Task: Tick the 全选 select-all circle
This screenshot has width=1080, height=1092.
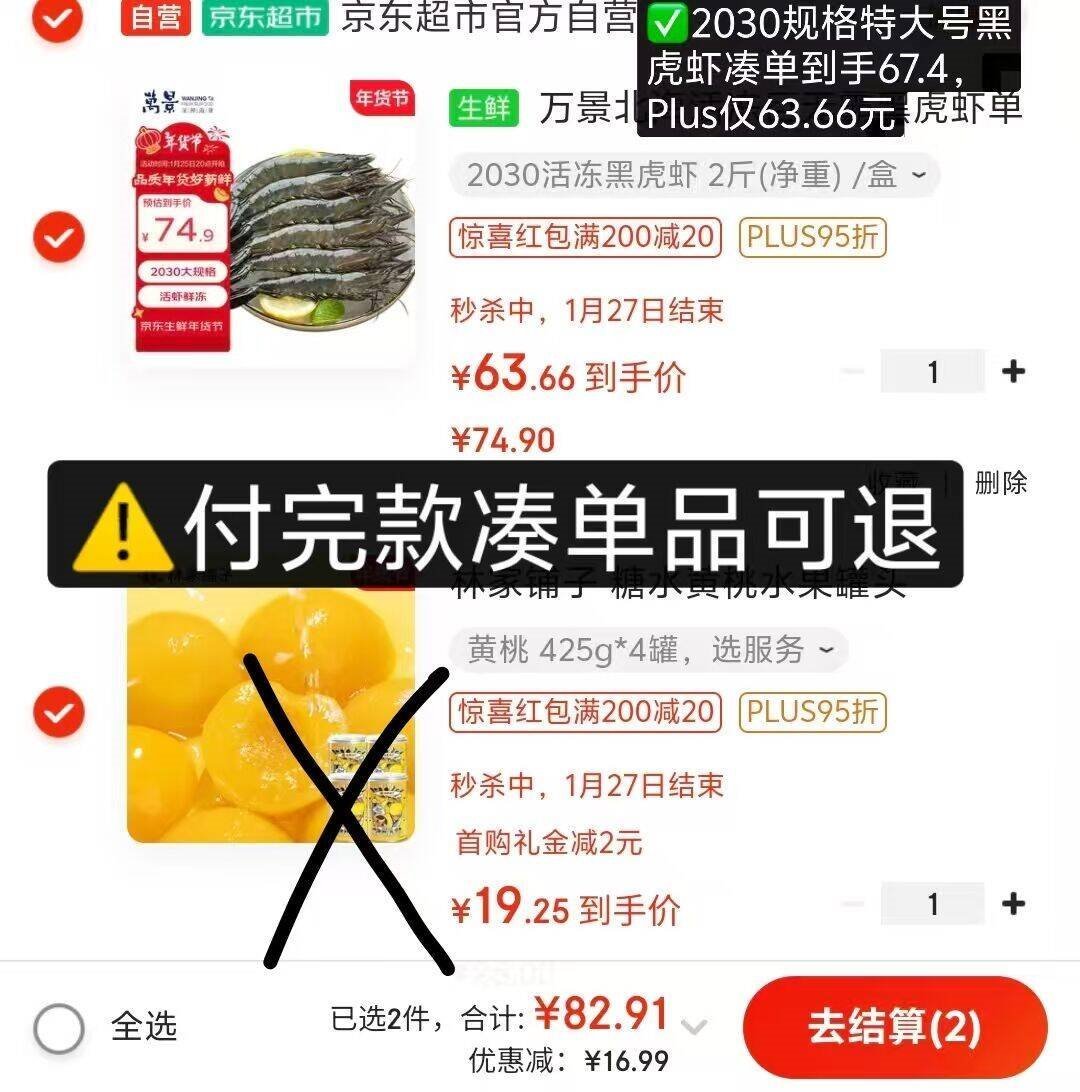Action: point(59,1027)
